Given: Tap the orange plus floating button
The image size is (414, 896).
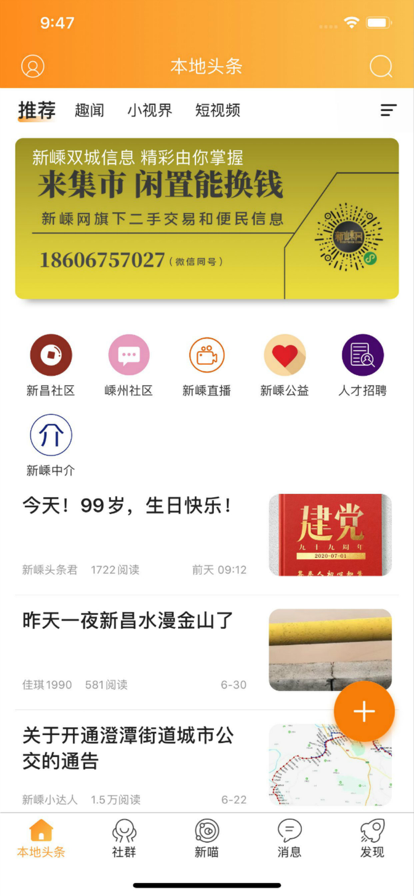Looking at the screenshot, I should pyautogui.click(x=364, y=711).
